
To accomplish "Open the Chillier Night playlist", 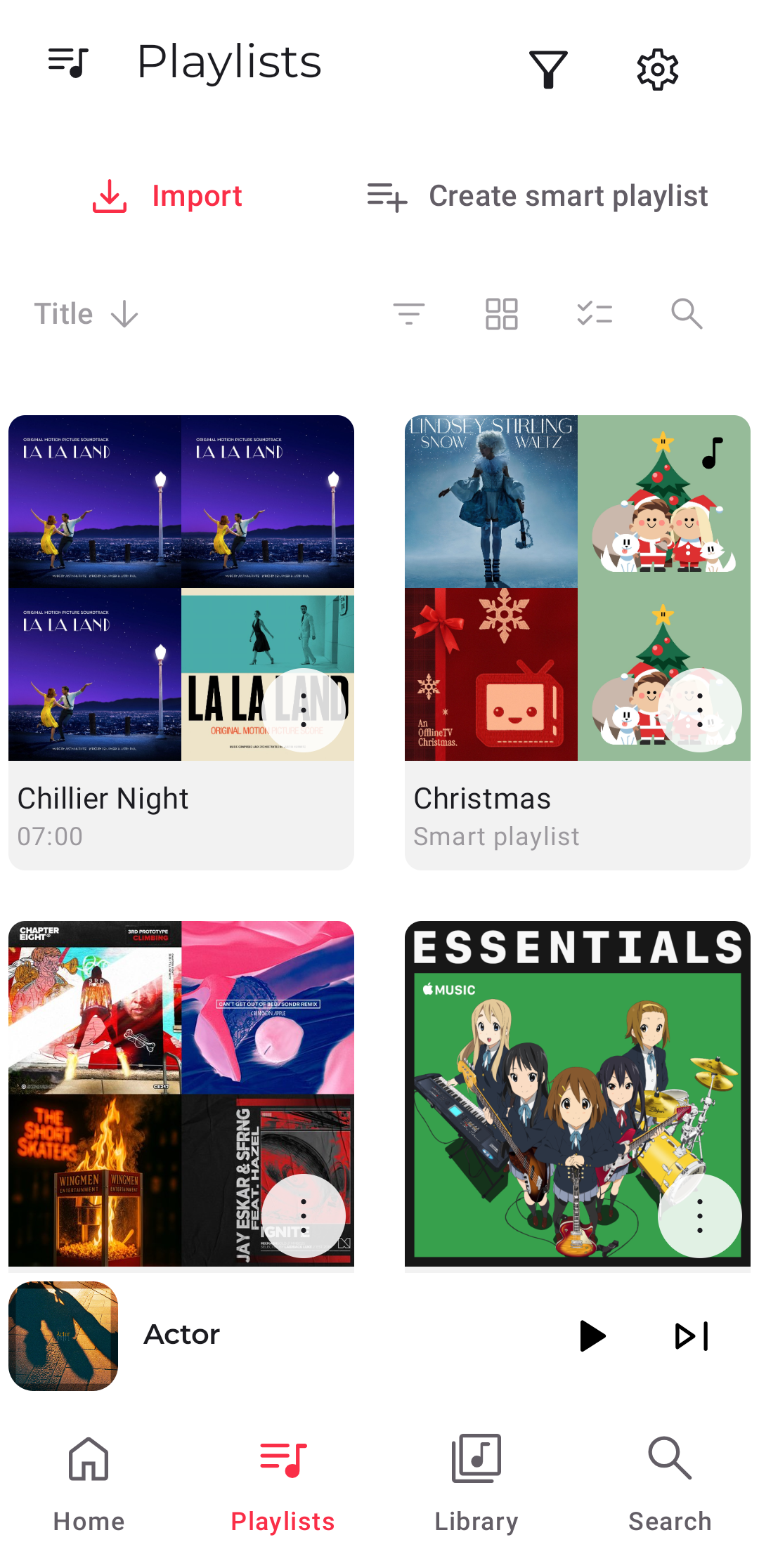I will point(141,590).
